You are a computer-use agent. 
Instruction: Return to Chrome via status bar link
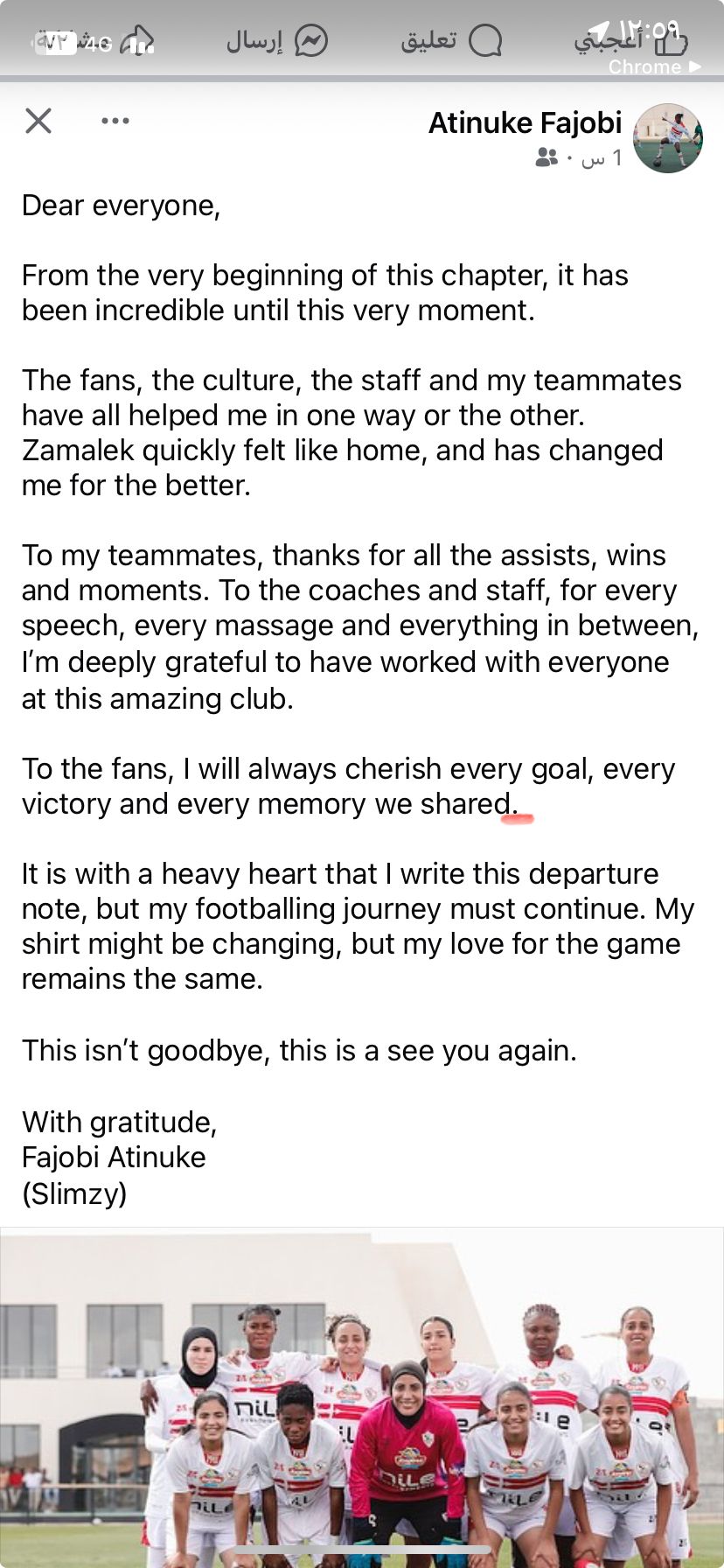[654, 66]
